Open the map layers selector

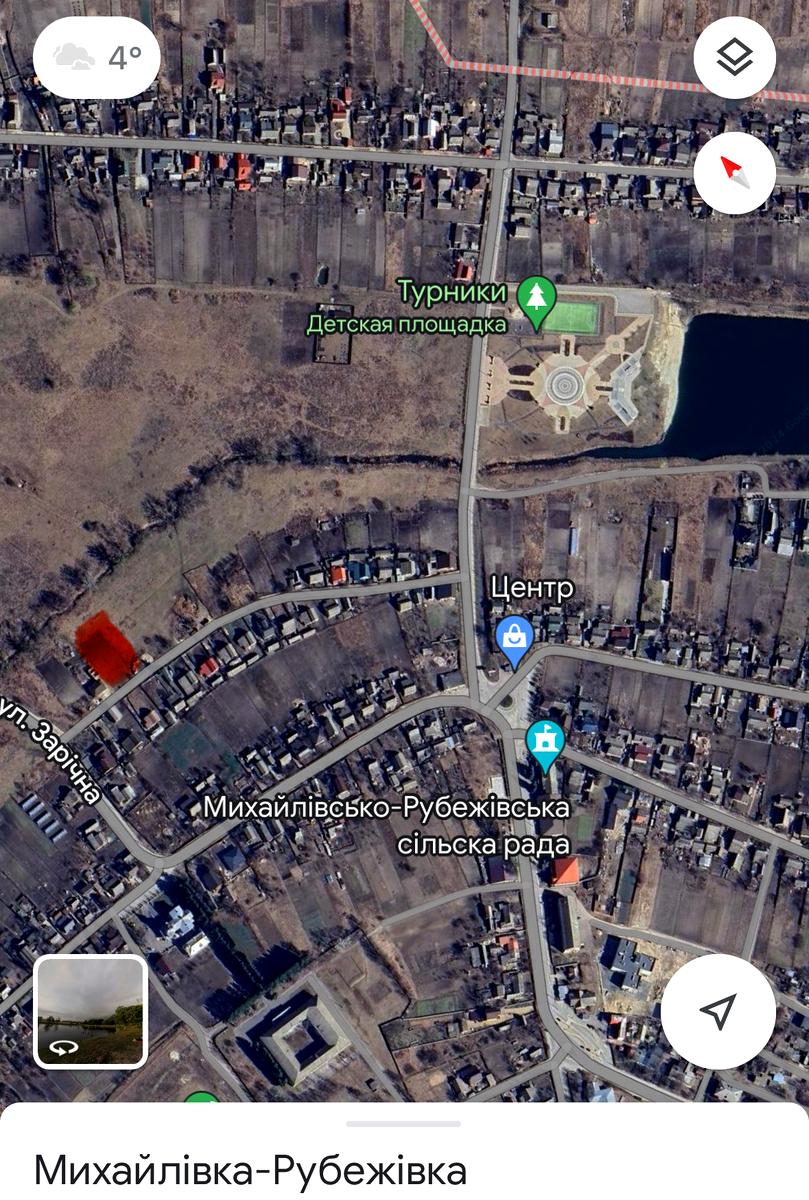tap(734, 58)
